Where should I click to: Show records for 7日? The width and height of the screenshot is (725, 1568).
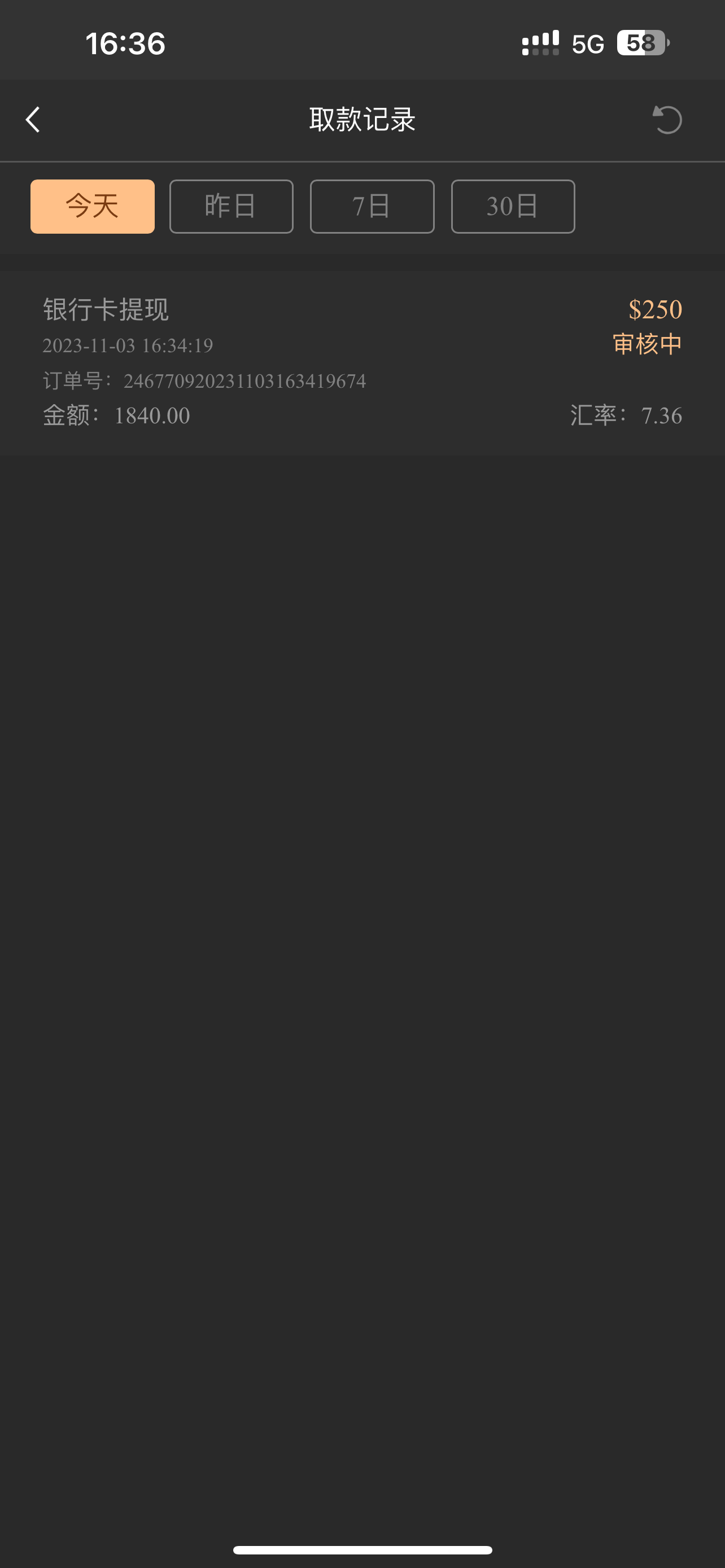[372, 207]
